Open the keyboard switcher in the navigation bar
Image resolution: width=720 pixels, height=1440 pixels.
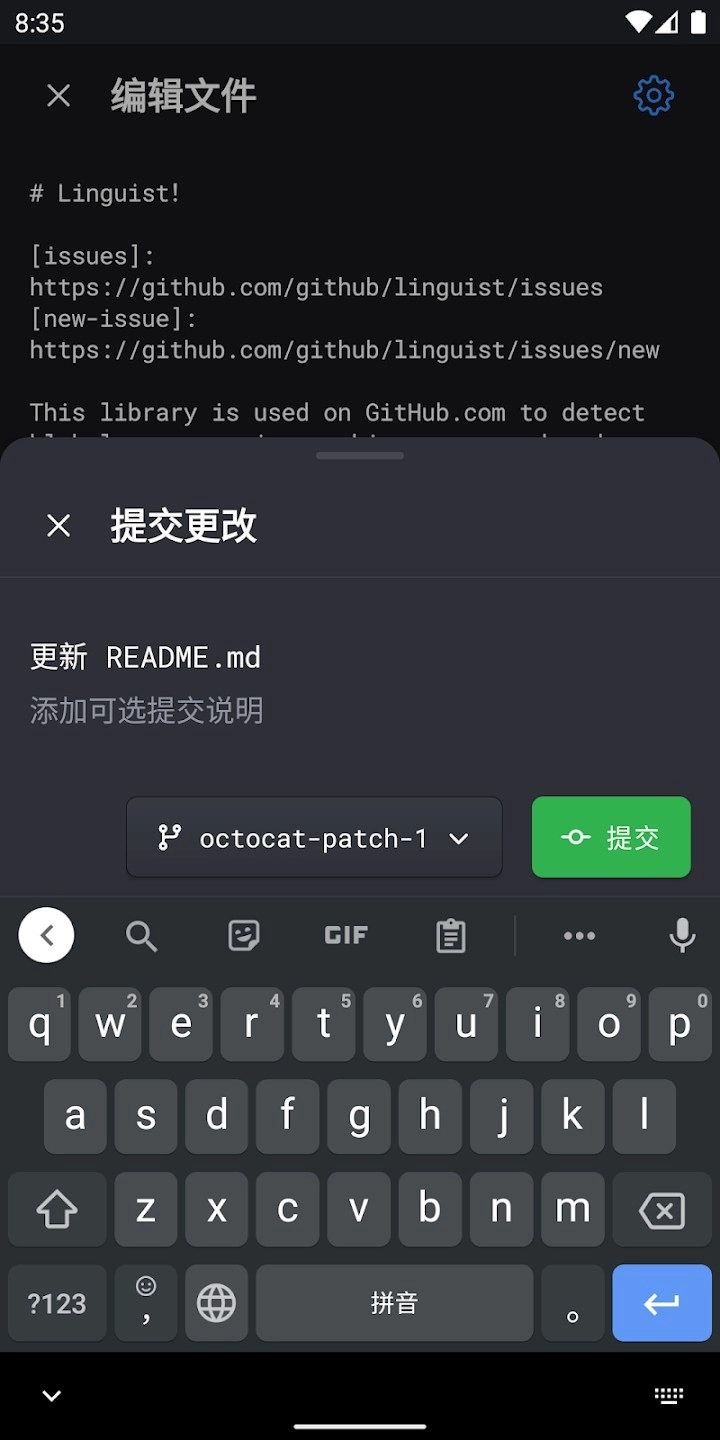pyautogui.click(x=669, y=1396)
